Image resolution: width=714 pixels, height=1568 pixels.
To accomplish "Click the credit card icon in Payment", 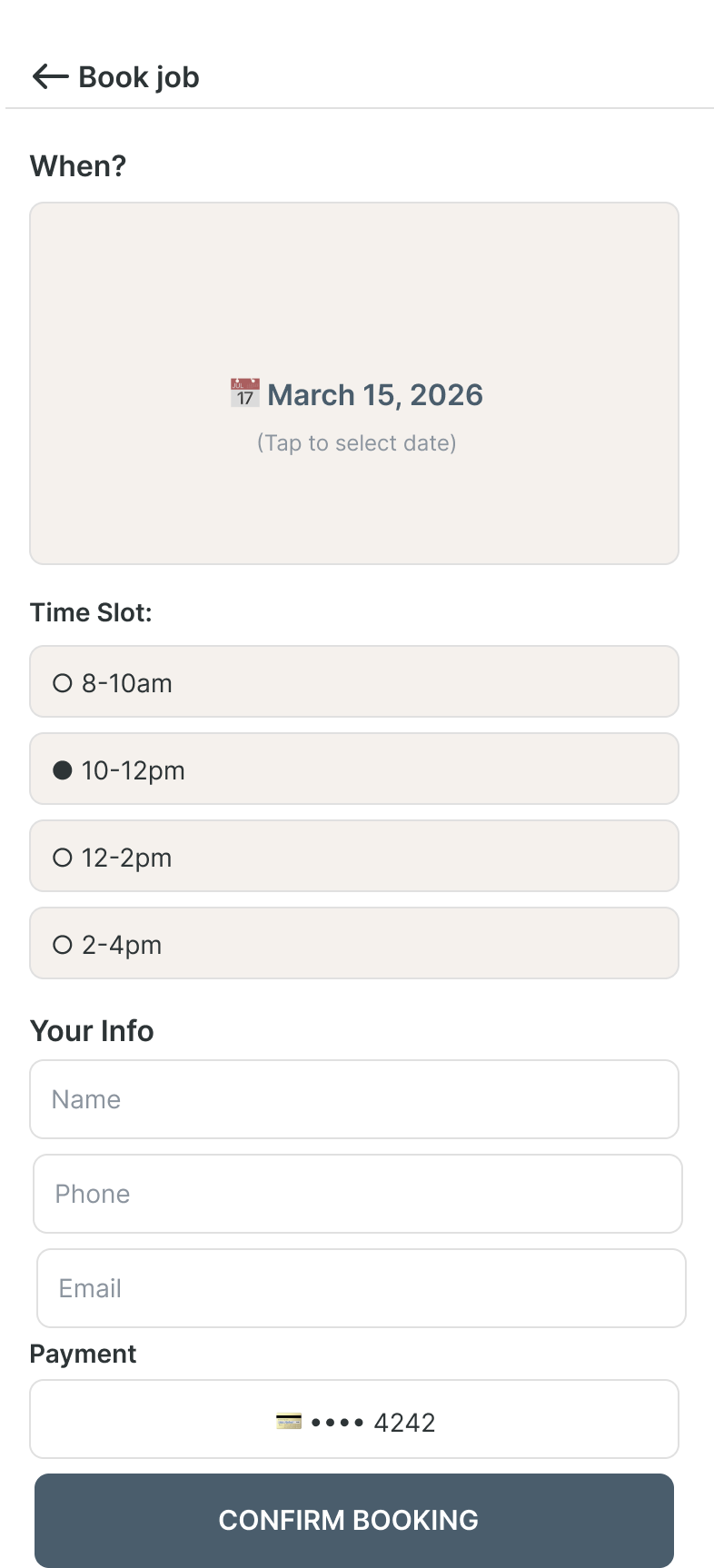I will pyautogui.click(x=288, y=1421).
